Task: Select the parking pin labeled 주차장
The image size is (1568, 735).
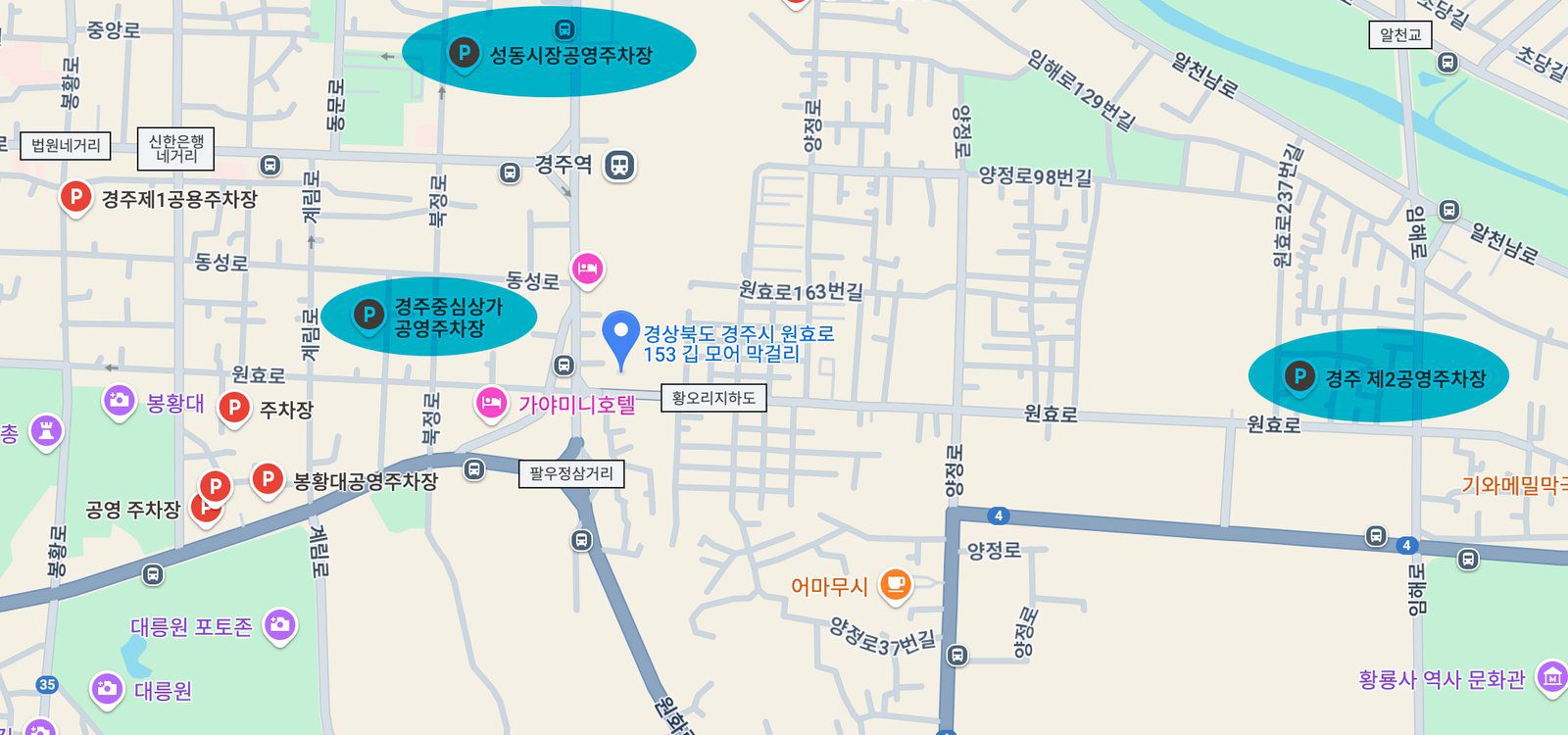Action: pyautogui.click(x=233, y=408)
